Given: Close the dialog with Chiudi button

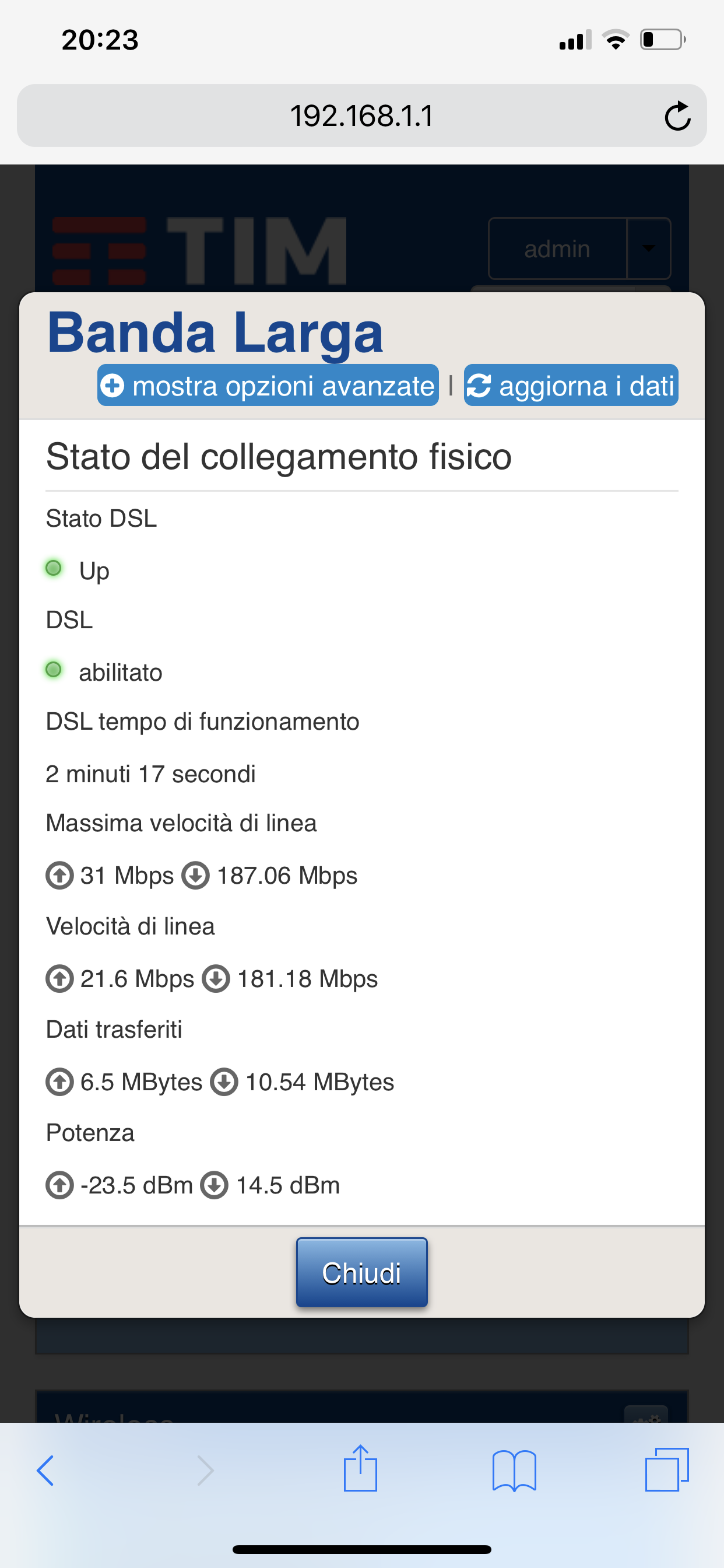Looking at the screenshot, I should click(361, 1272).
